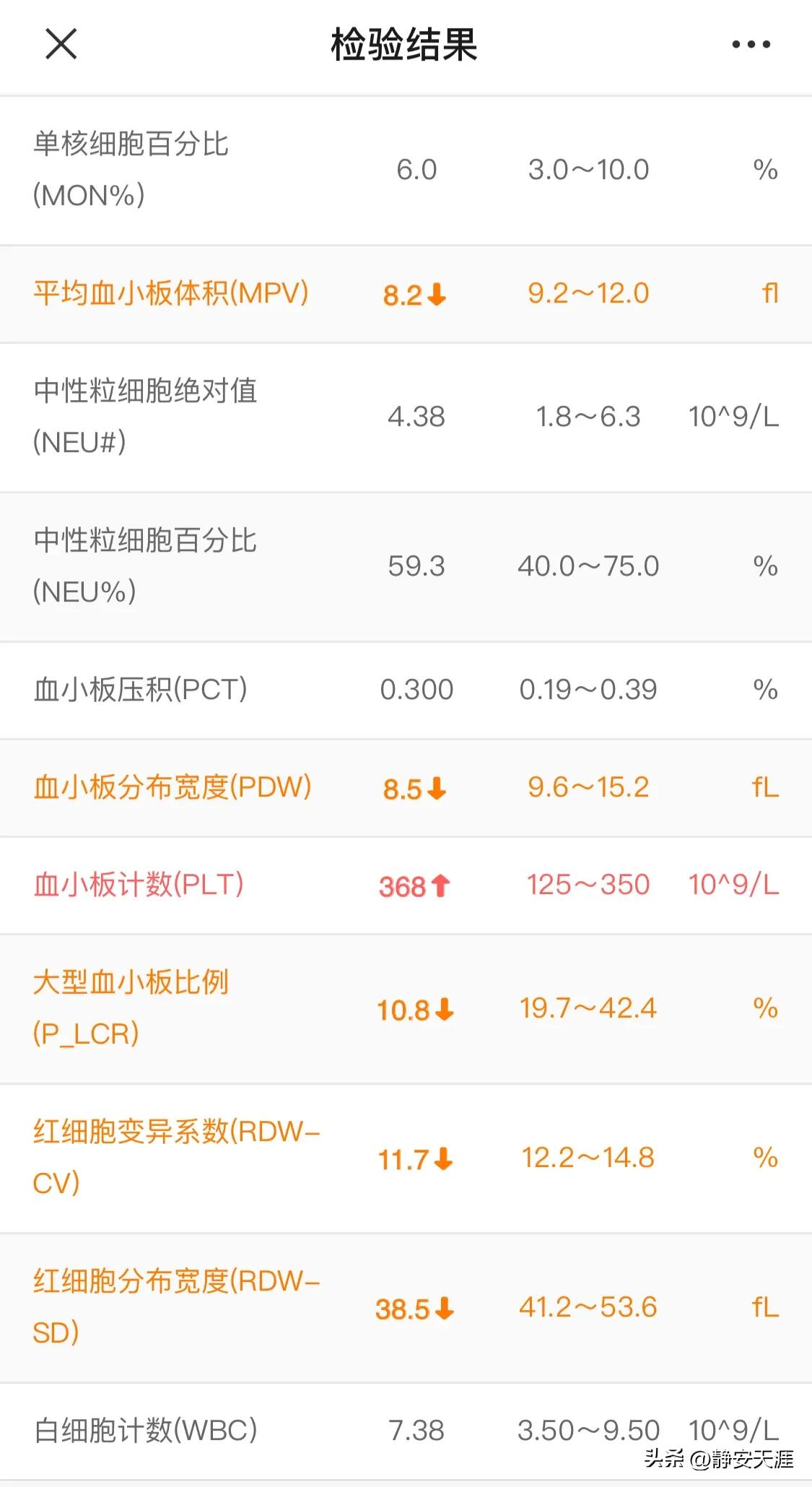Click the down arrow next to RDW-CV 11.7

click(x=442, y=1158)
